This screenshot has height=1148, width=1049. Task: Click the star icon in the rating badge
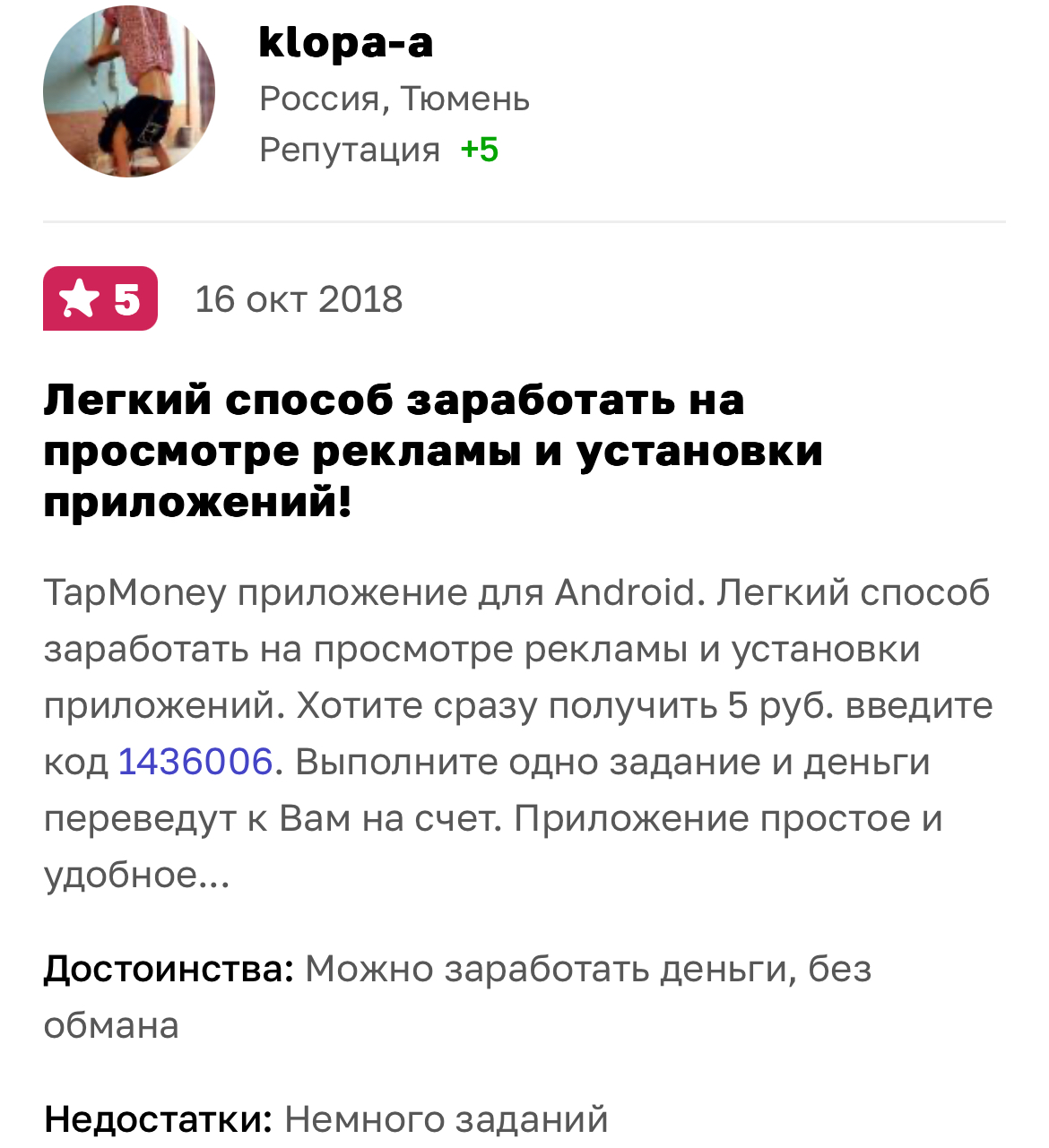(81, 298)
